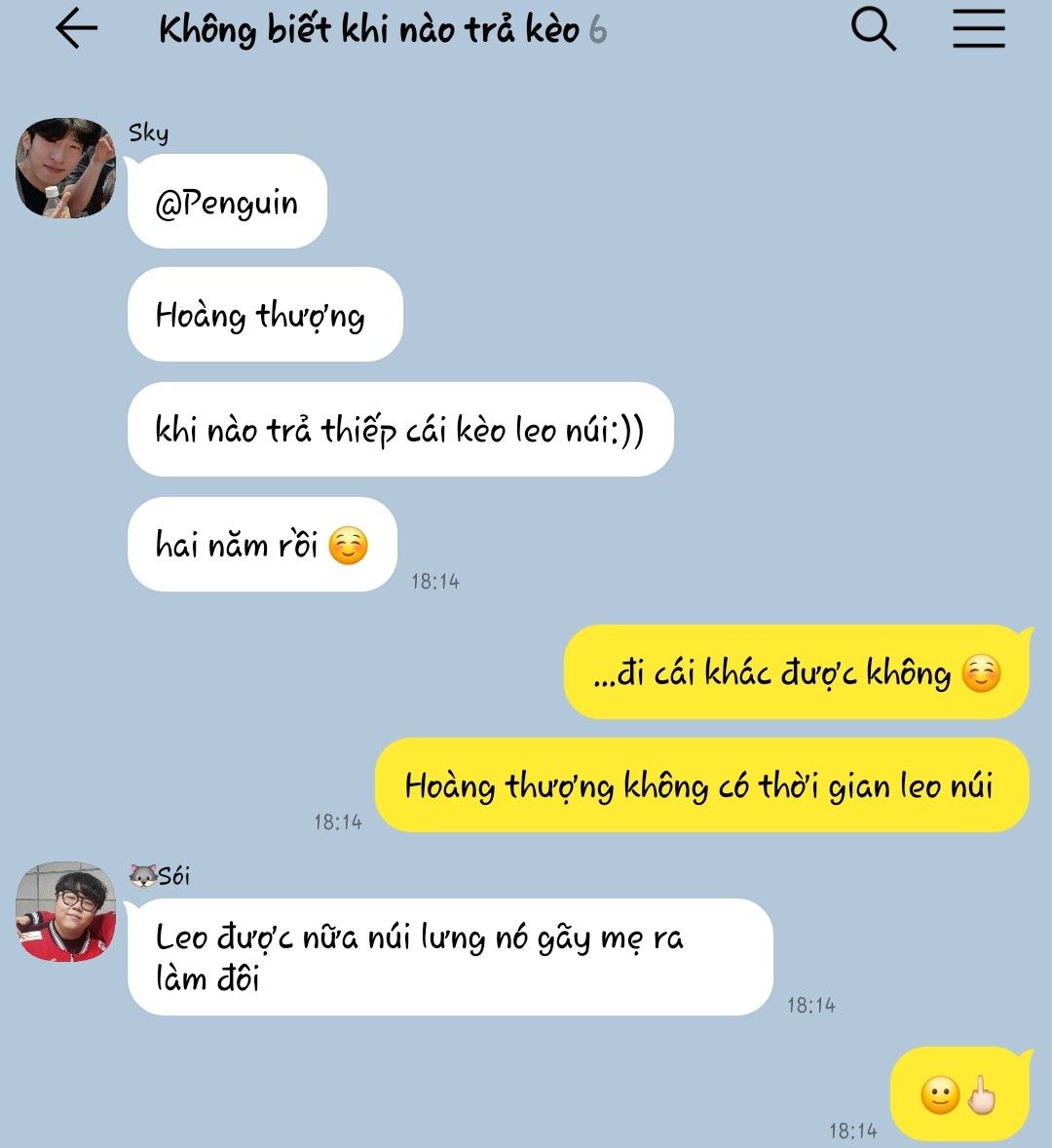
Task: Tap the @Penguin mention
Action: (227, 203)
